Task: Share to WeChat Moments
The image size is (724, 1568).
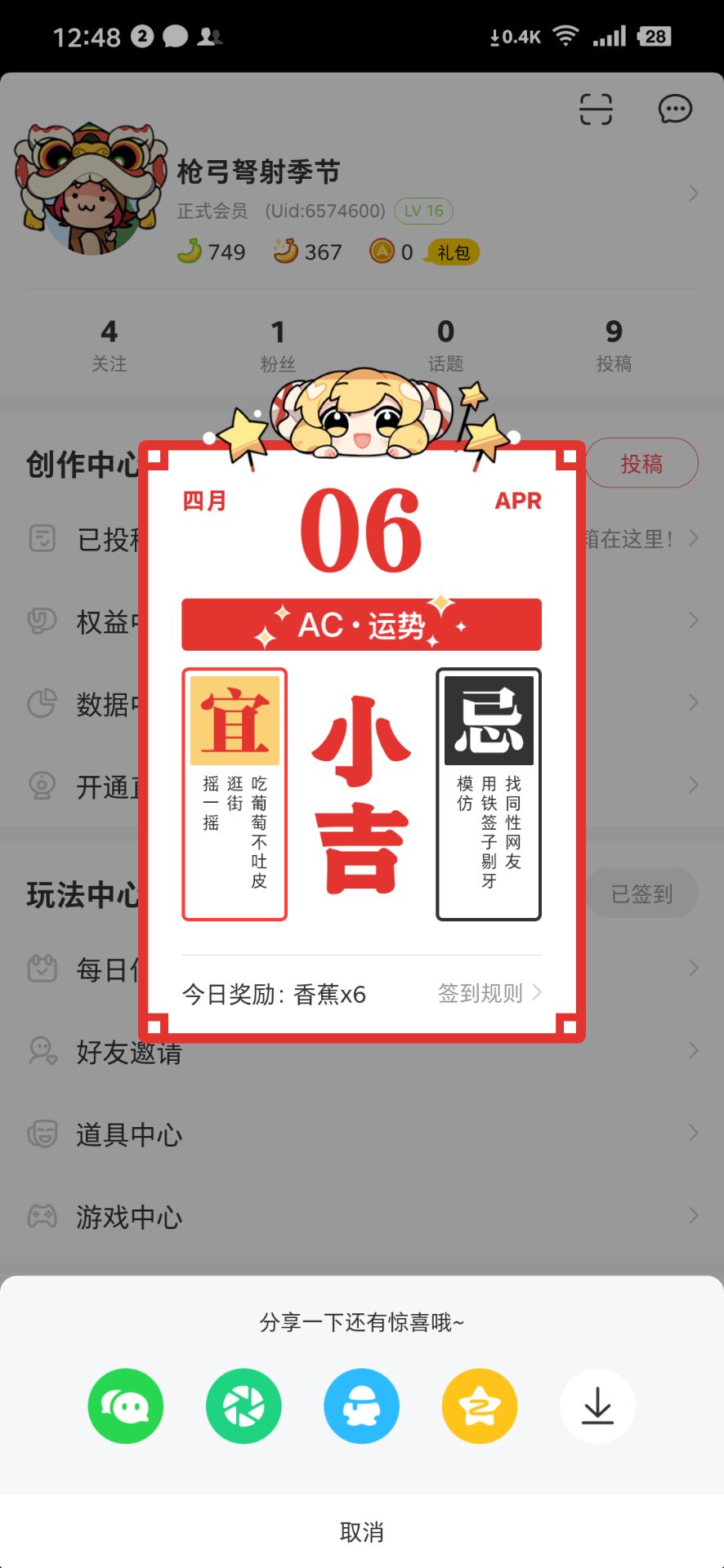Action: 244,1405
